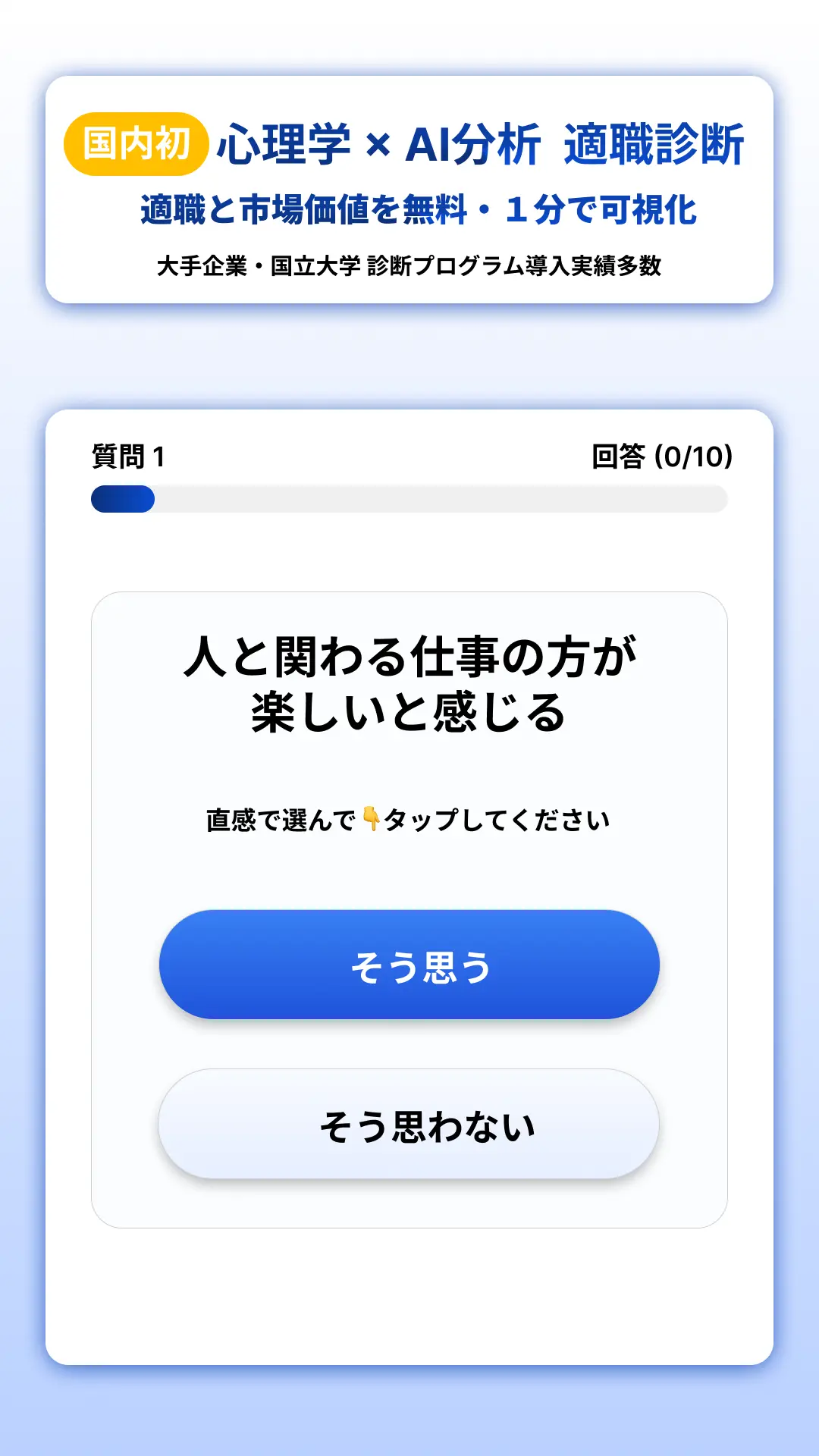
Task: Click the filled portion of the progress bar
Action: (121, 500)
